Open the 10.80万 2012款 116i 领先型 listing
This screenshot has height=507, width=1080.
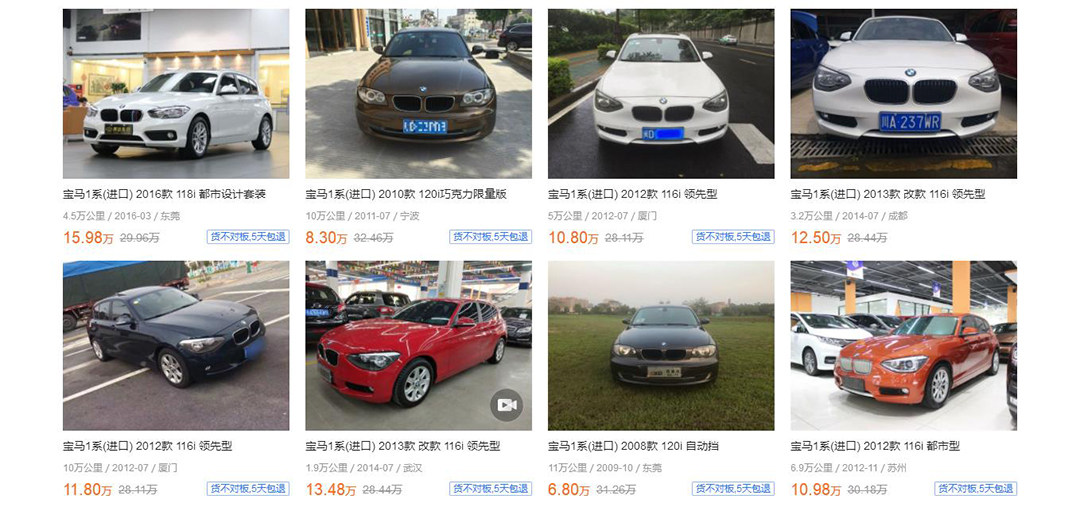660,94
